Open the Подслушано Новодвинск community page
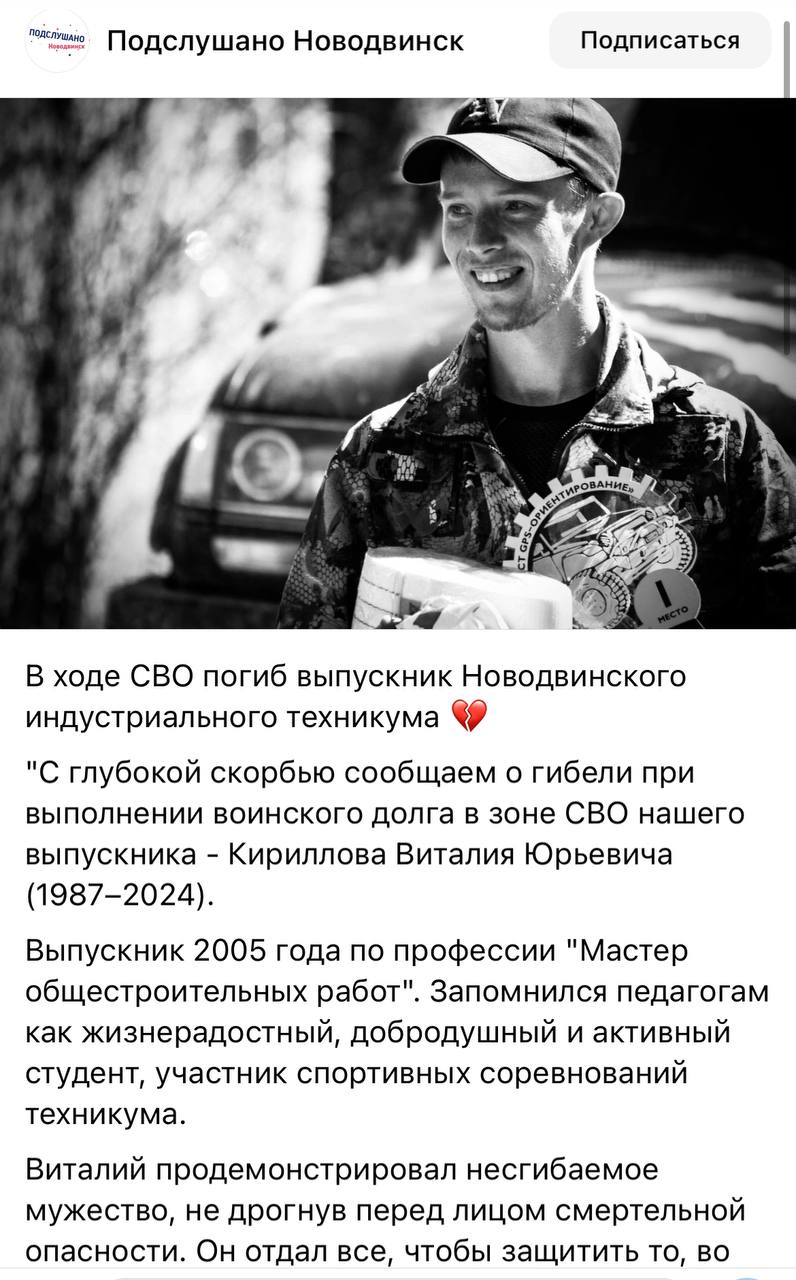The width and height of the screenshot is (796, 1280). [x=285, y=41]
